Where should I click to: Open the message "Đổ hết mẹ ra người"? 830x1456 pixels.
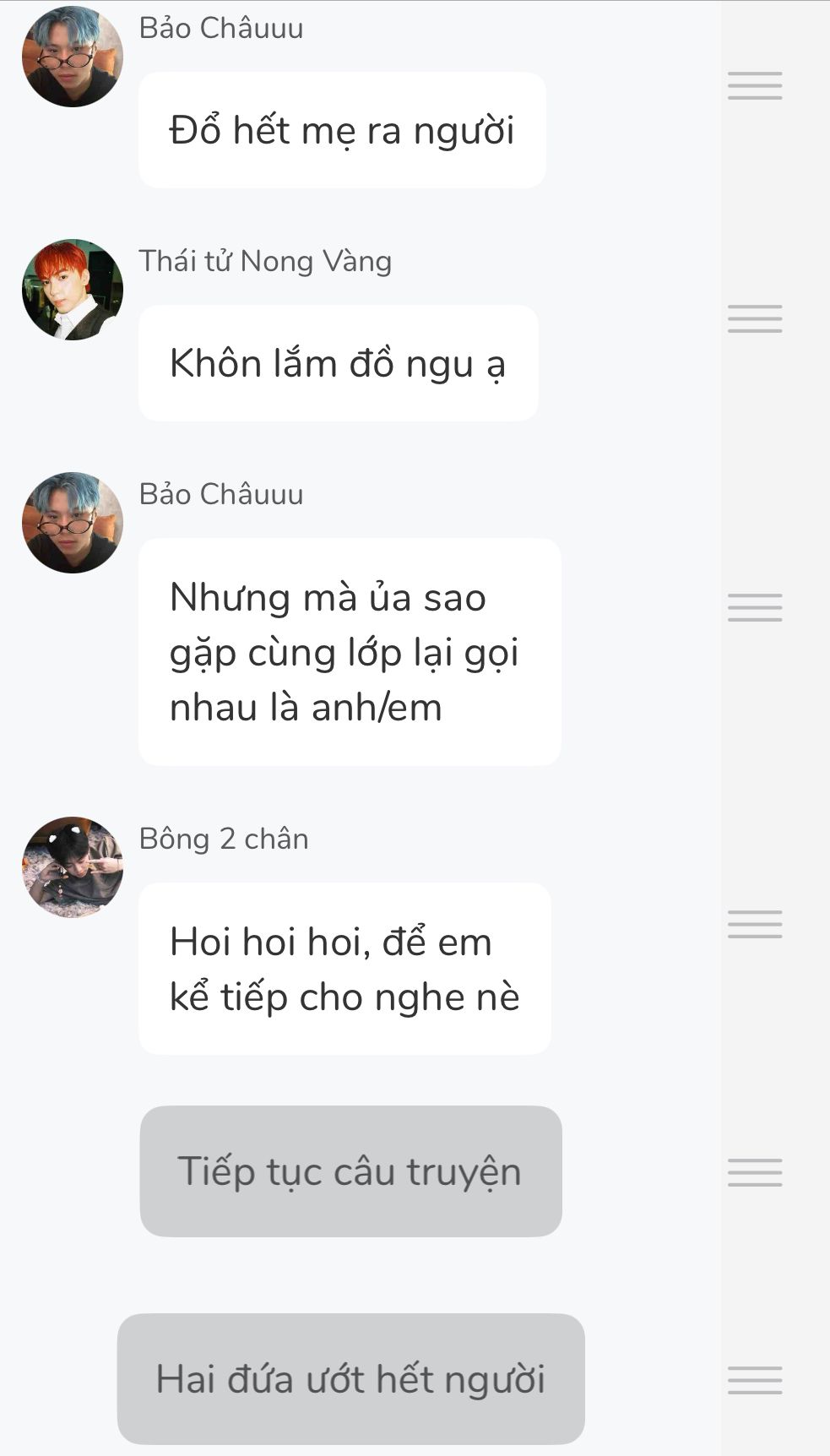click(342, 130)
